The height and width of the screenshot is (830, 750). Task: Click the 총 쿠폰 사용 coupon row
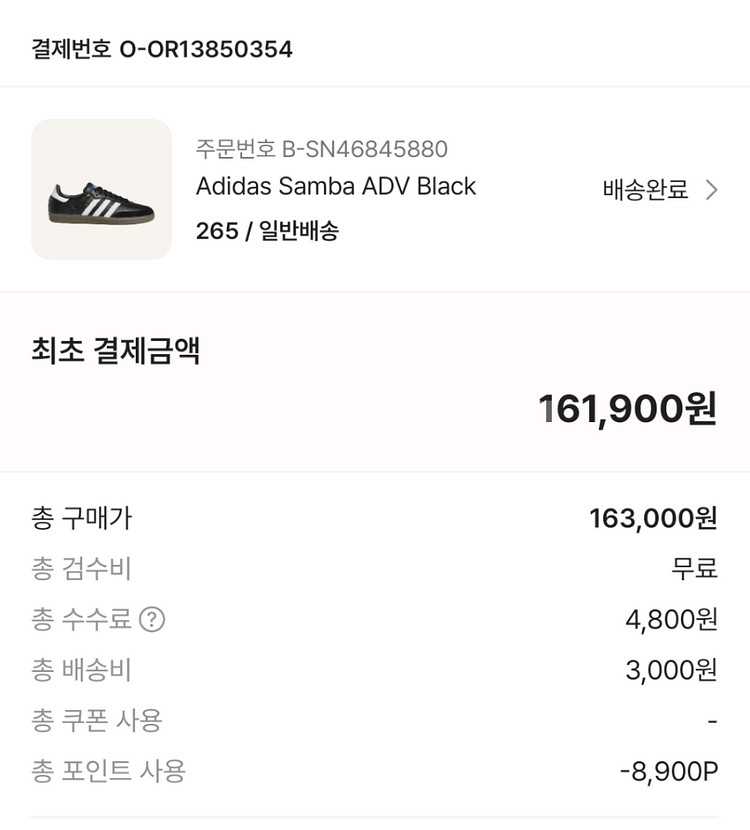click(x=95, y=720)
